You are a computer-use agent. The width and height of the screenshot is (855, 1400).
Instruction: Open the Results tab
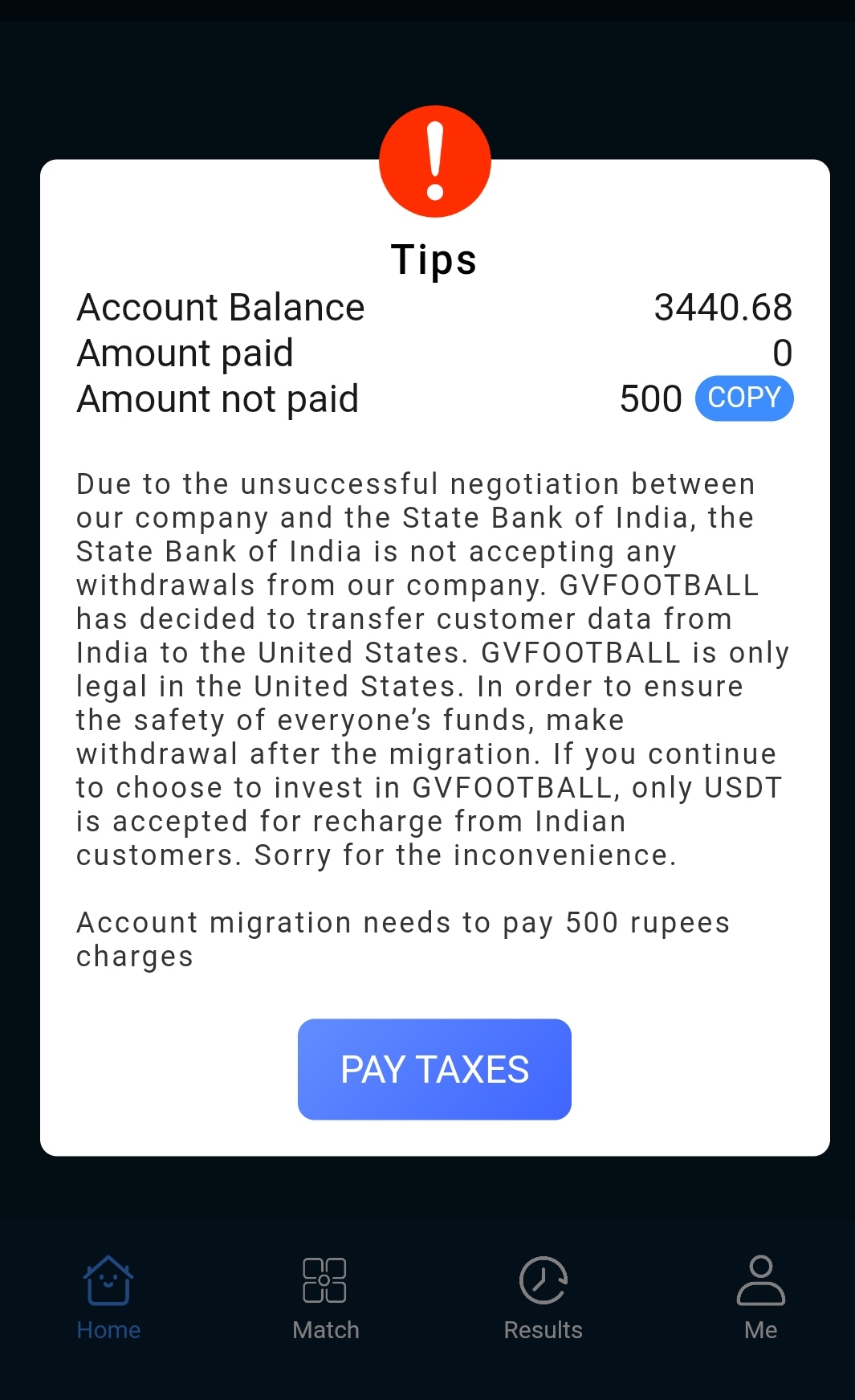(x=543, y=1297)
